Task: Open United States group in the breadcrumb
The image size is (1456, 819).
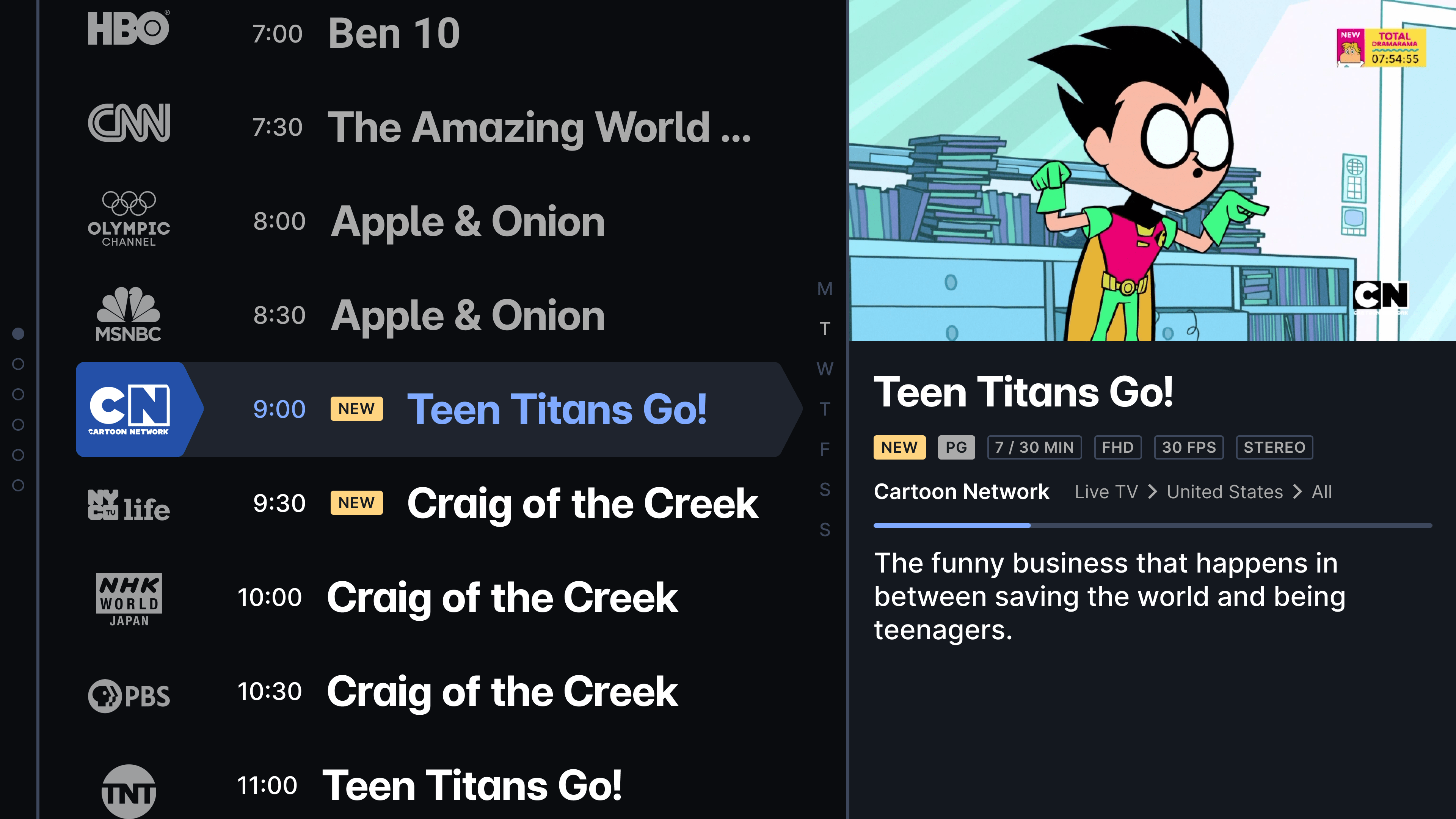Action: pyautogui.click(x=1224, y=492)
